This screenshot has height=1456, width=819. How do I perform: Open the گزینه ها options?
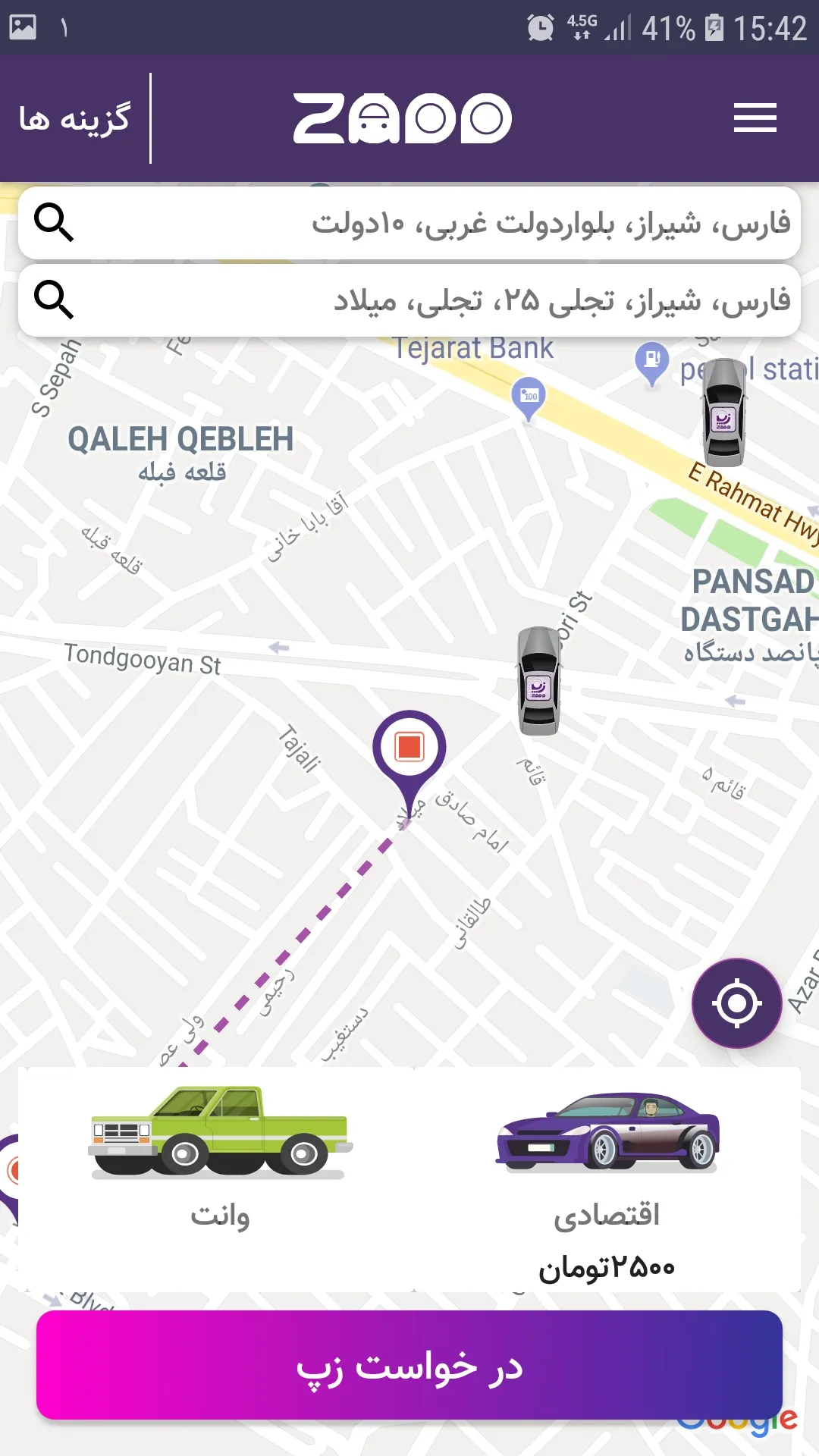[74, 118]
